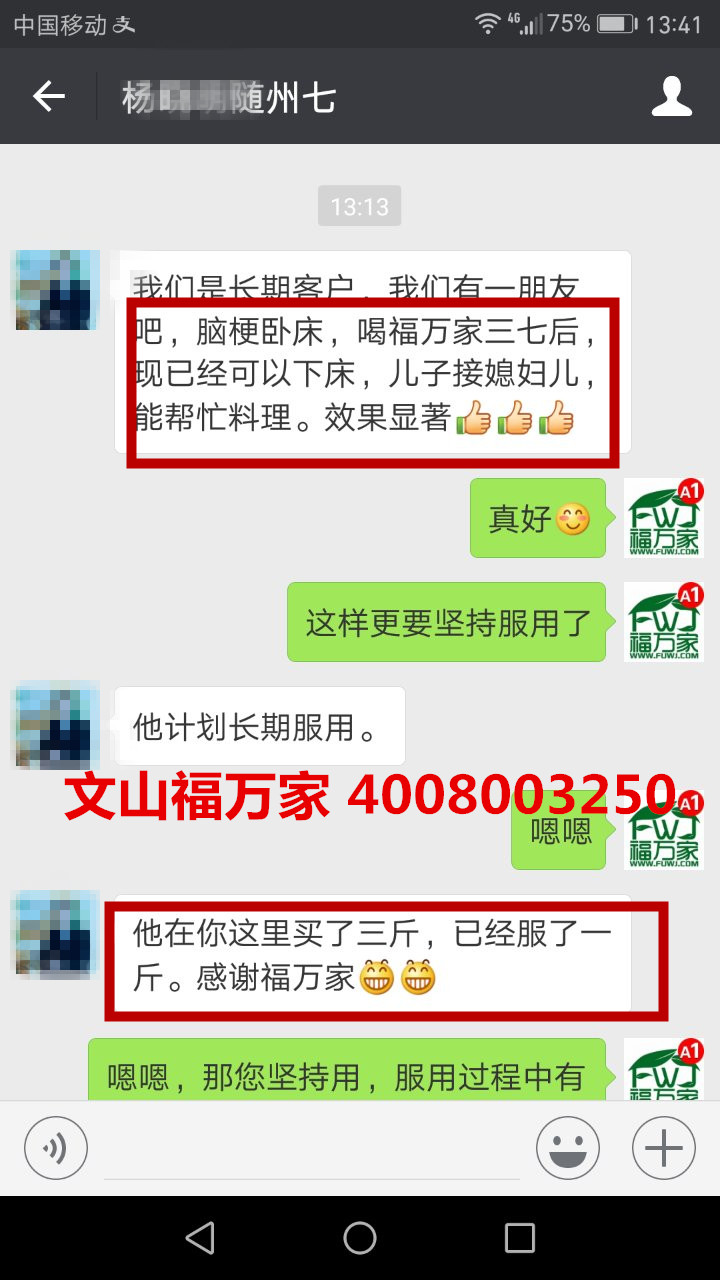Tap the customer's avatar beside 他计划长期服用
720x1280 pixels.
(56, 726)
